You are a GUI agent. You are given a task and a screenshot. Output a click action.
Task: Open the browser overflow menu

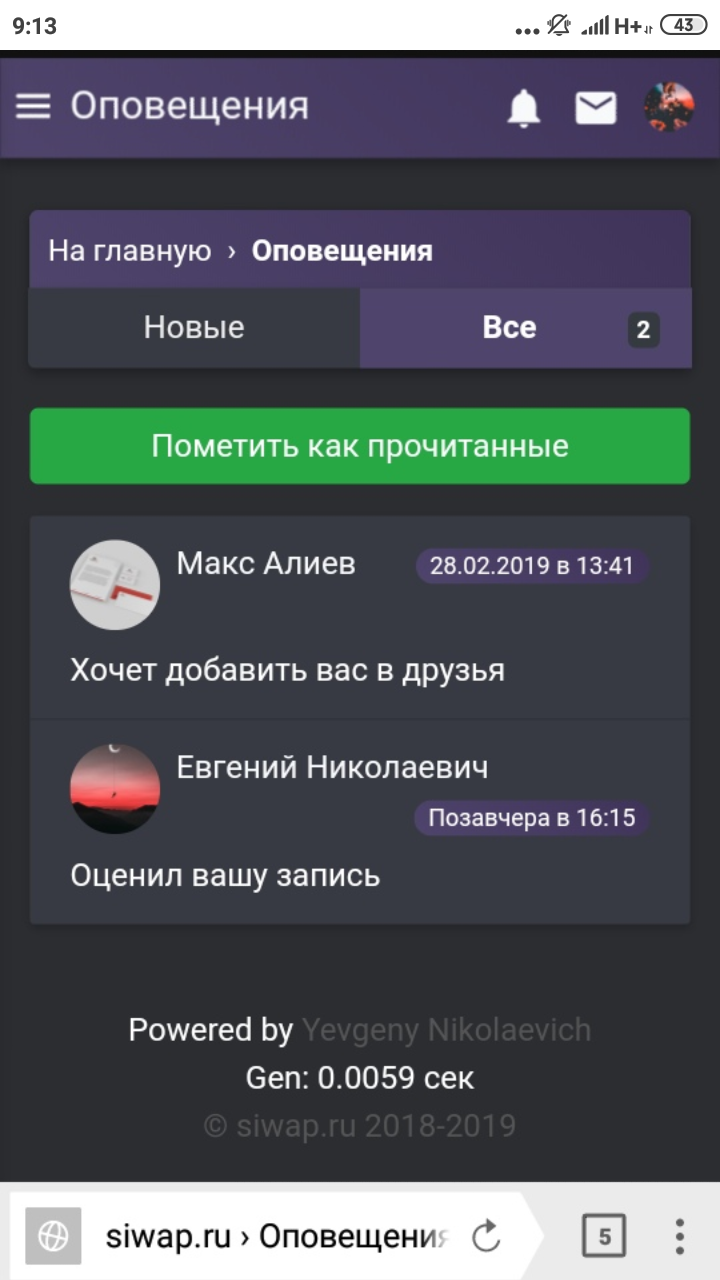679,1237
